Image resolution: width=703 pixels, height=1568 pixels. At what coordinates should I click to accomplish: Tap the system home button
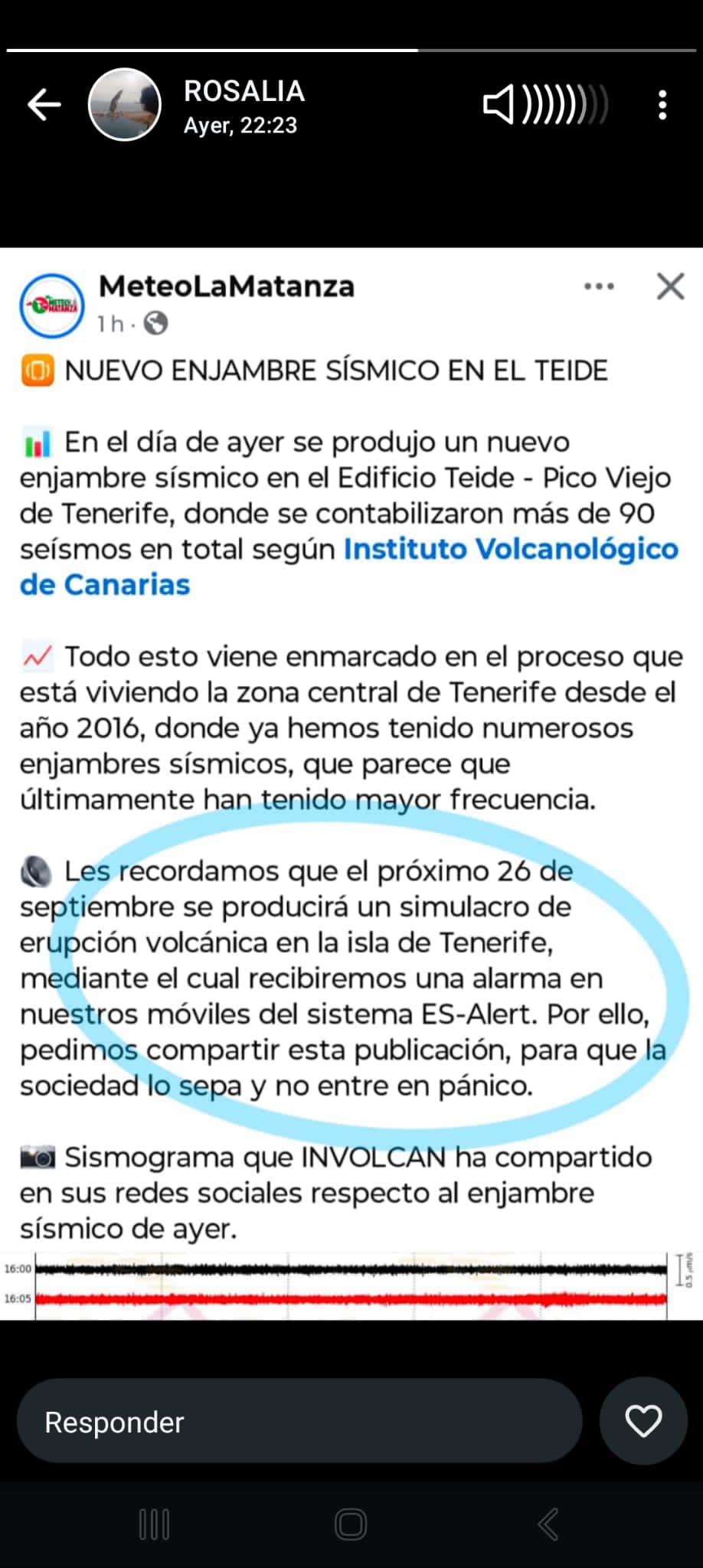click(351, 1524)
